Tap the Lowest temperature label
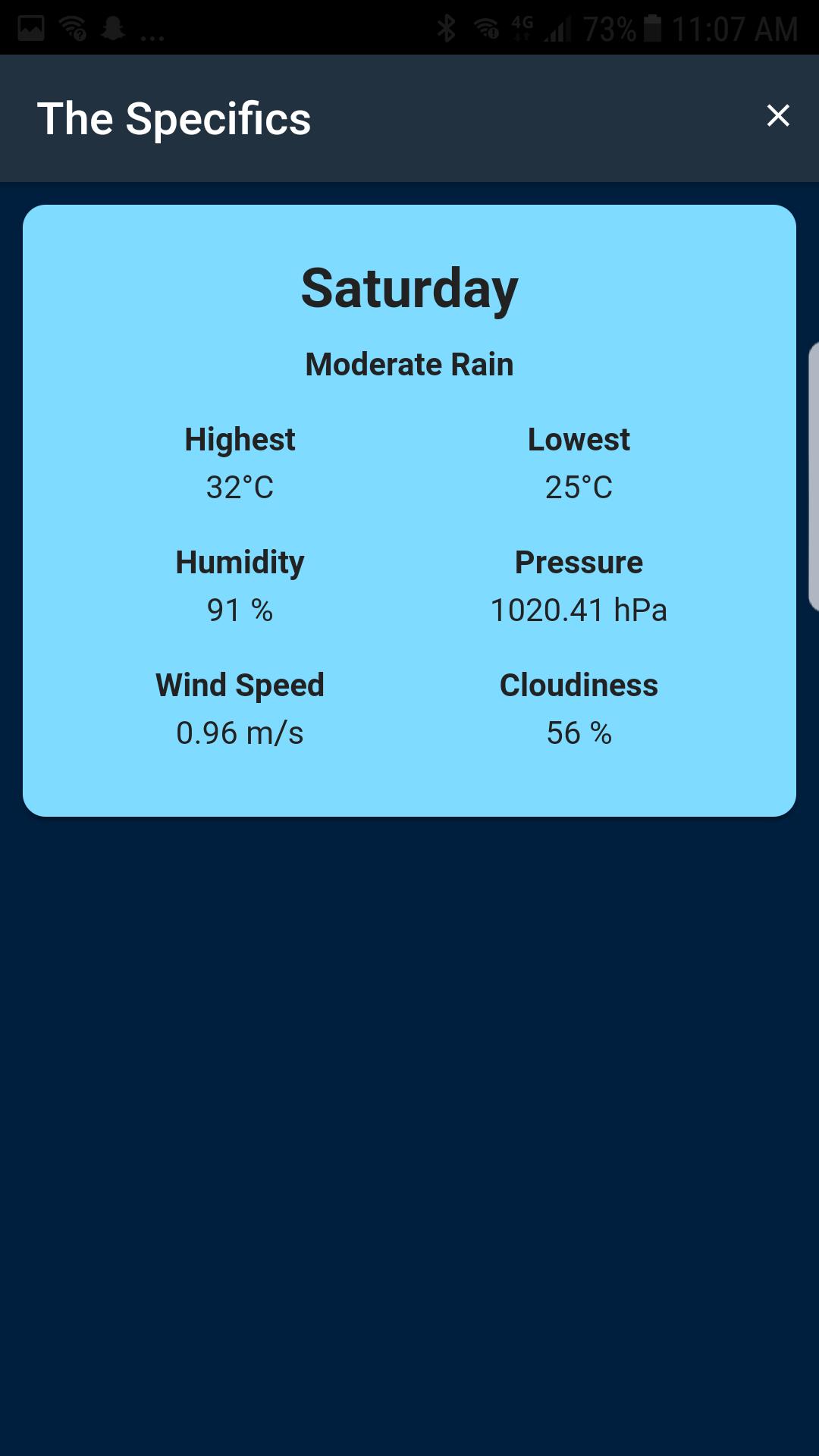Screen dimensions: 819x1456 point(579,438)
